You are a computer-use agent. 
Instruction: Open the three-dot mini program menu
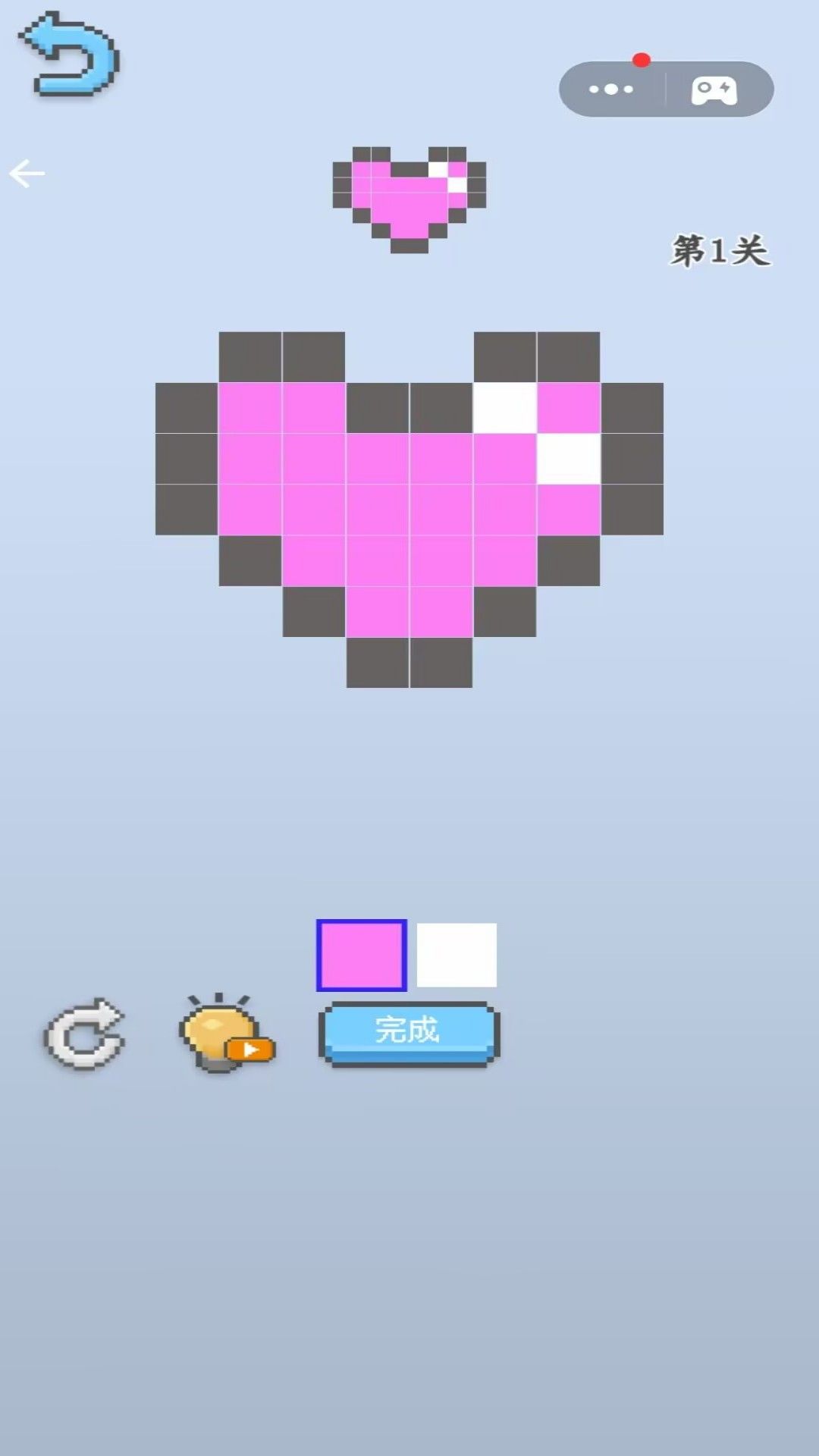(x=611, y=89)
